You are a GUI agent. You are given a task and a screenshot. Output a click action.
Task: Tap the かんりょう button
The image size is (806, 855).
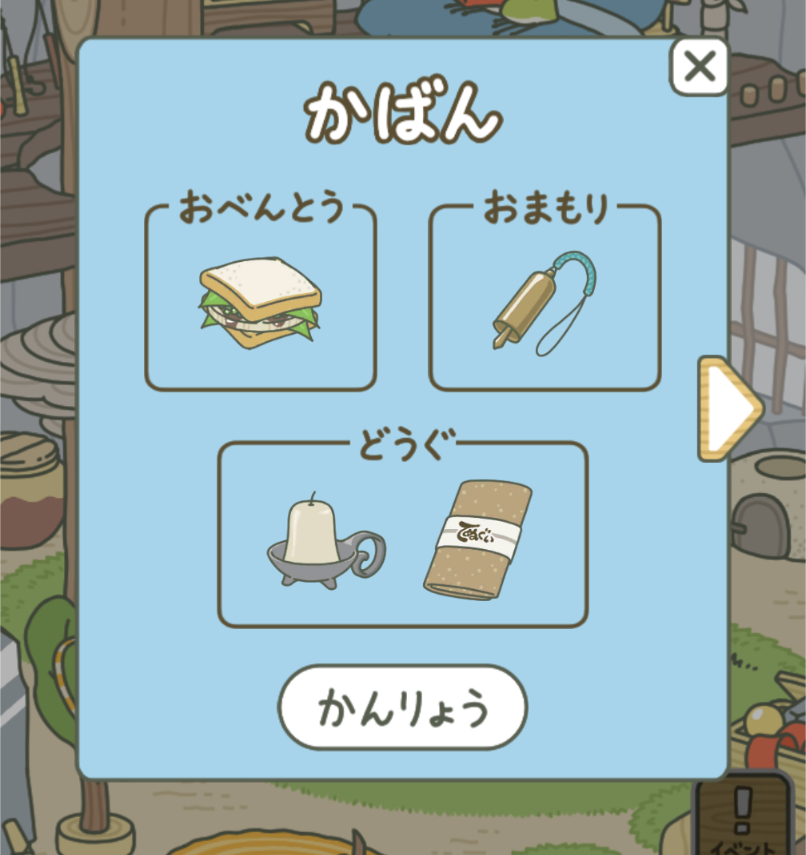[402, 708]
